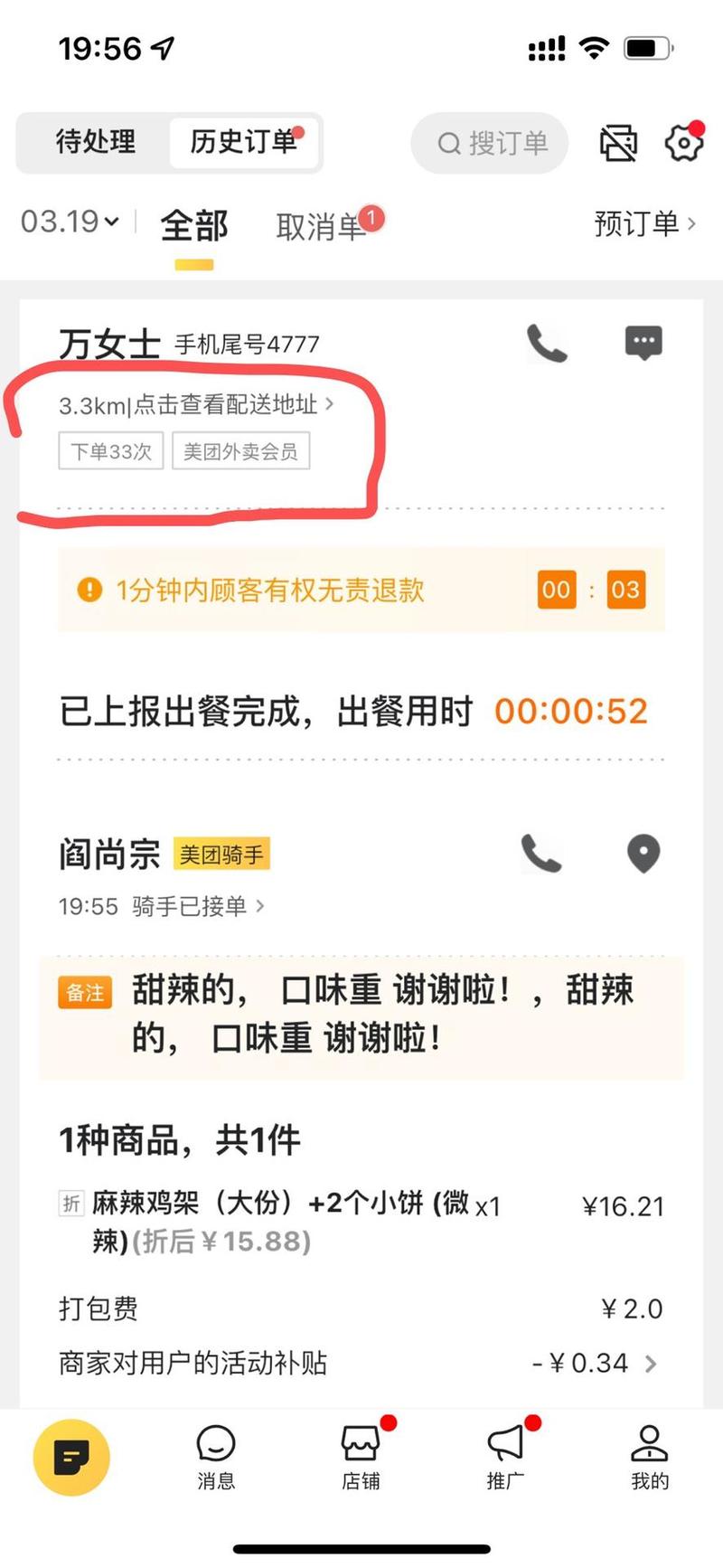
Task: Switch to the 待处理 tab
Action: (x=96, y=142)
